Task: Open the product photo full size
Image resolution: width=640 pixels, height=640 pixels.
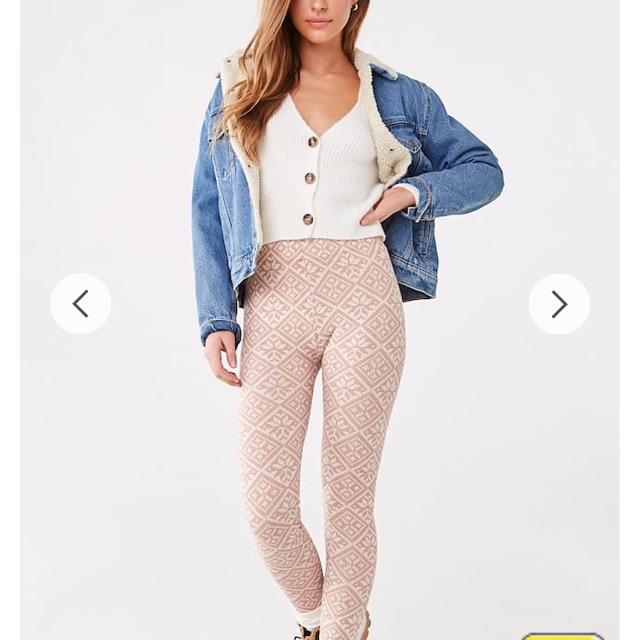Action: point(320,320)
